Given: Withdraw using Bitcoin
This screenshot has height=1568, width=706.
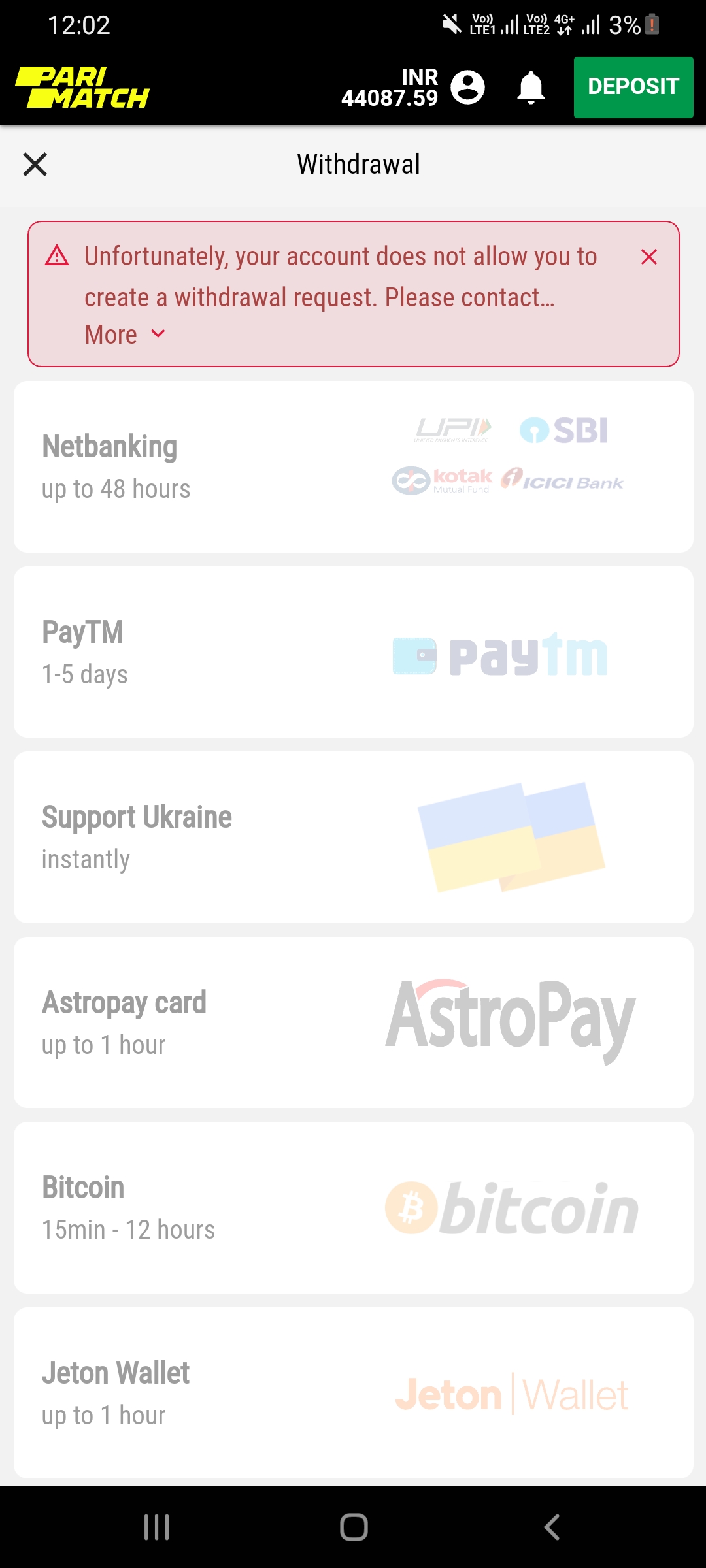Looking at the screenshot, I should (353, 1207).
